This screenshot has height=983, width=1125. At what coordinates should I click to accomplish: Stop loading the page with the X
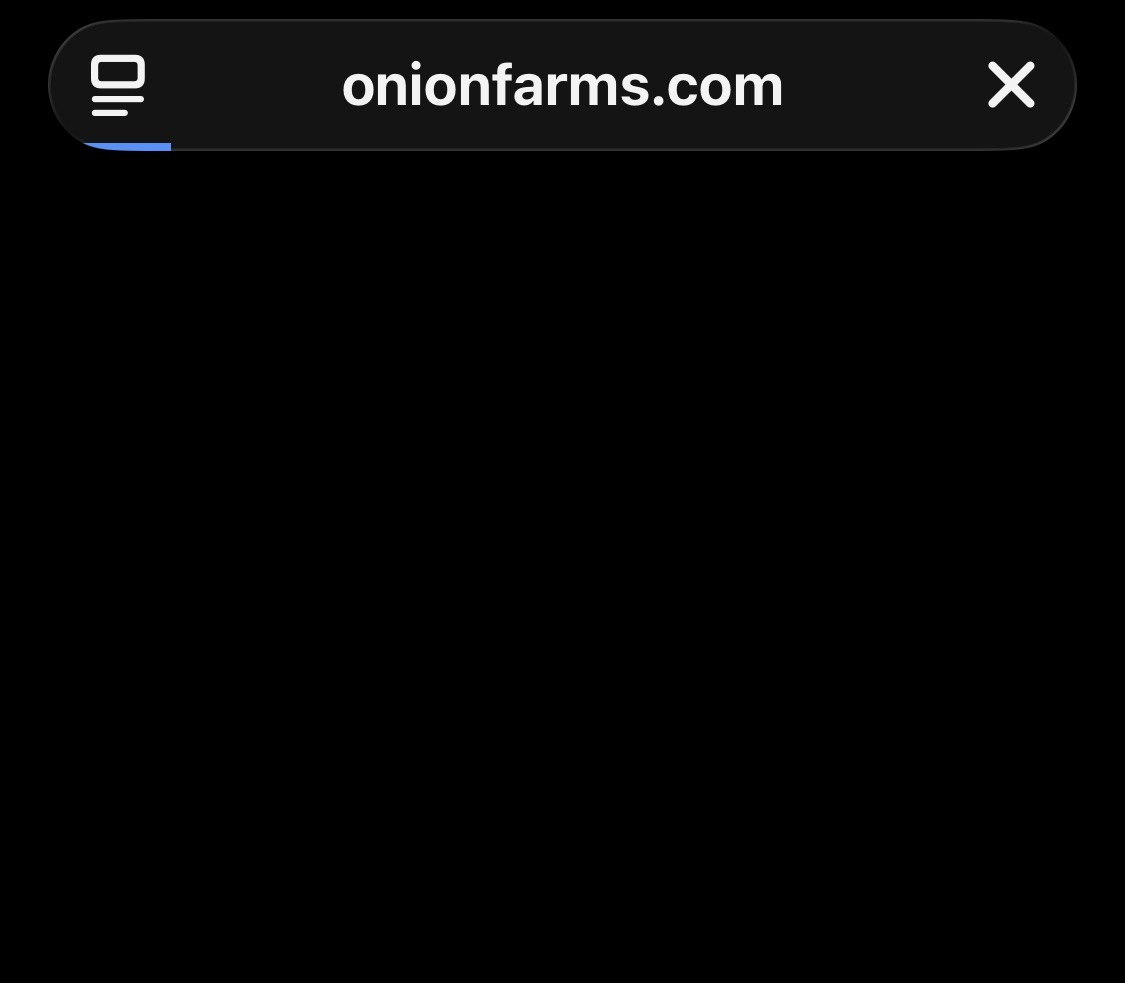pyautogui.click(x=1010, y=85)
